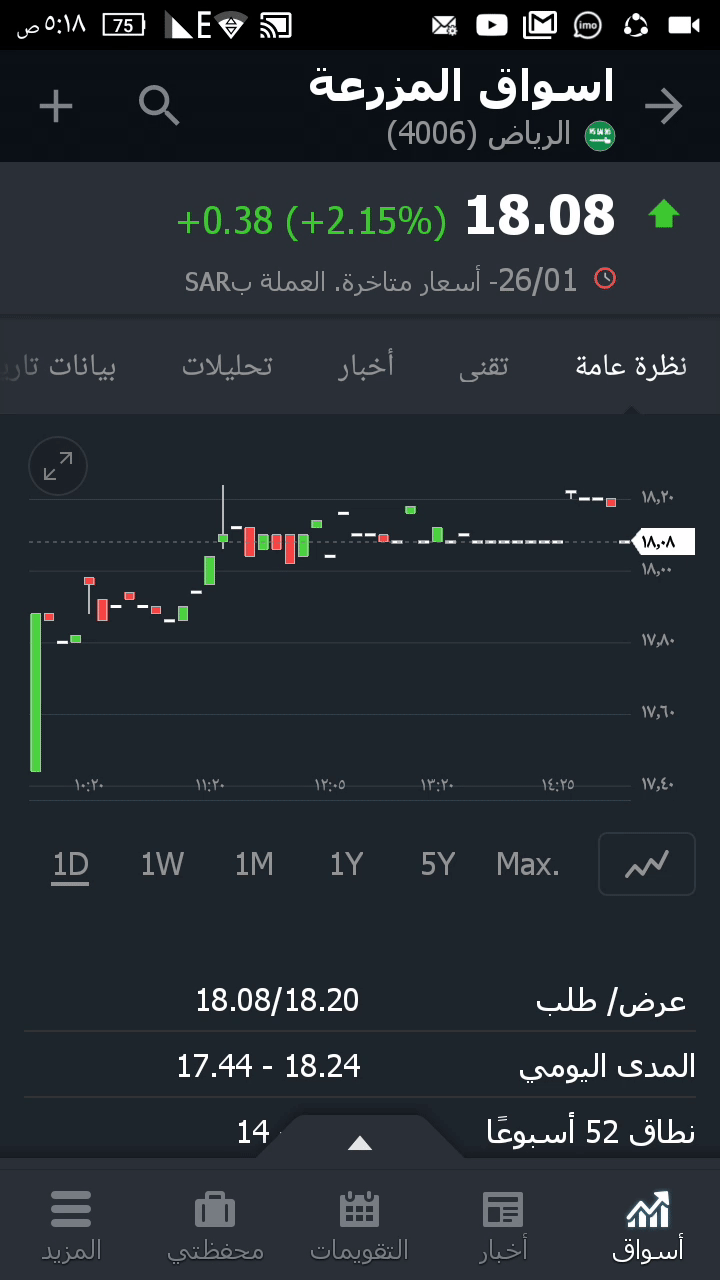Select the 1M chart range

click(254, 864)
